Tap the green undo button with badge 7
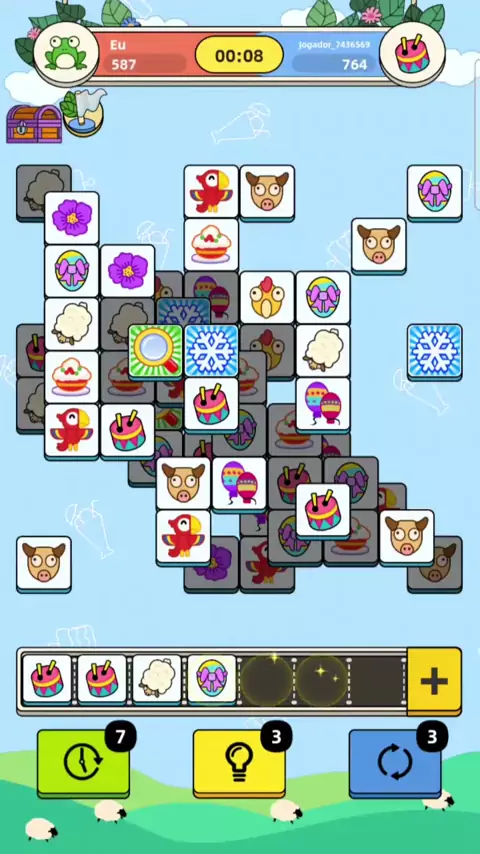Screen dimensions: 480x854 click(x=83, y=762)
